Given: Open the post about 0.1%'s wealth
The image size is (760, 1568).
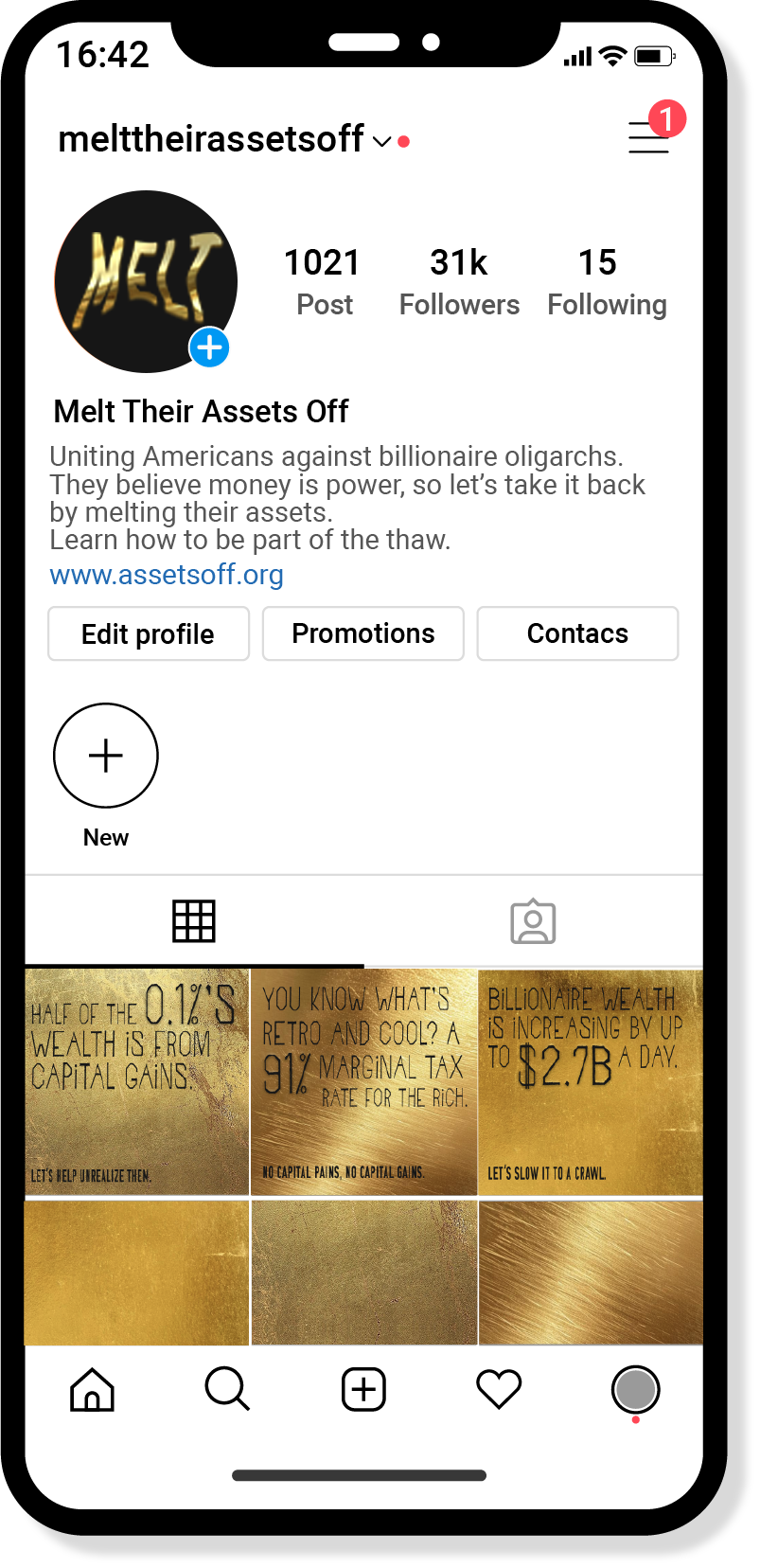Looking at the screenshot, I should coord(136,1081).
